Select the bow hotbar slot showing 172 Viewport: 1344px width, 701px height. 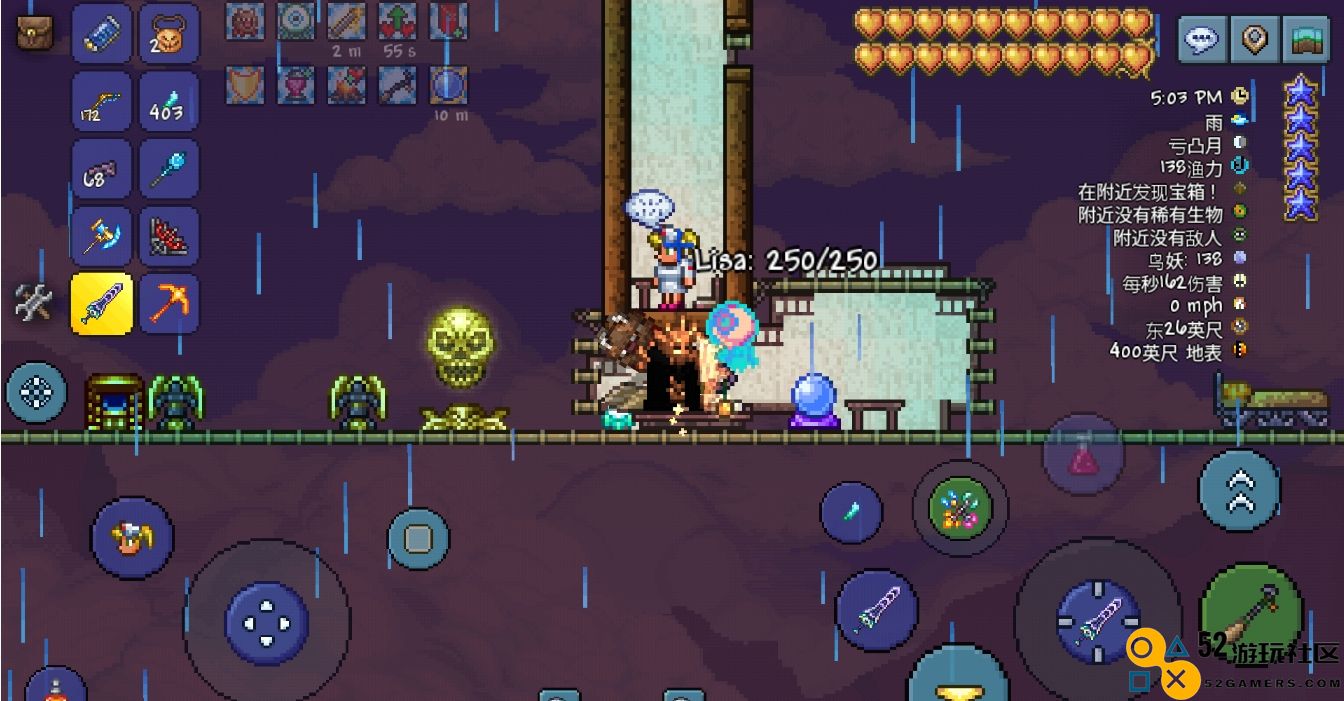102,101
